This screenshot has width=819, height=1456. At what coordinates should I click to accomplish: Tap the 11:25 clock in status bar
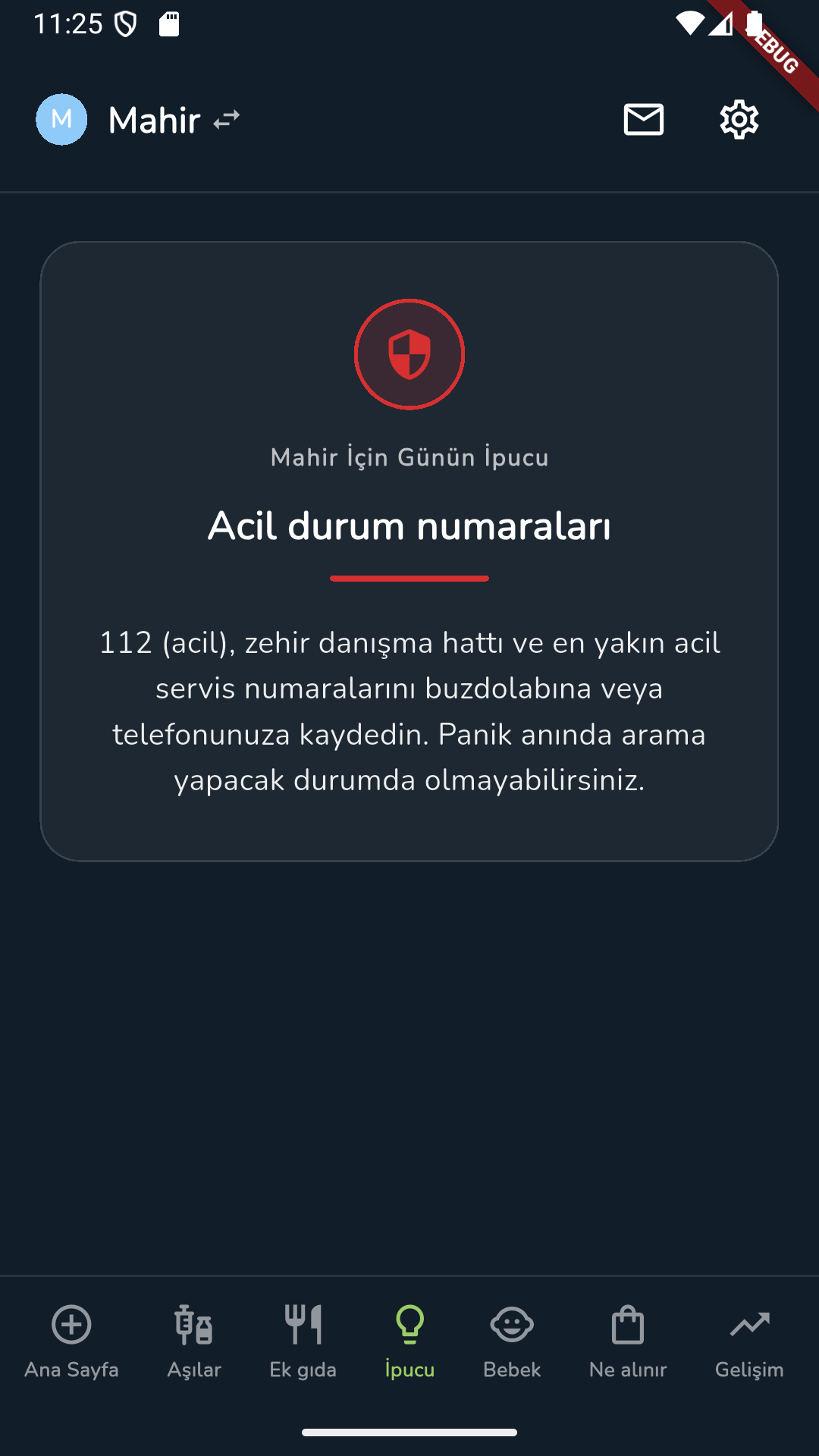pos(68,24)
